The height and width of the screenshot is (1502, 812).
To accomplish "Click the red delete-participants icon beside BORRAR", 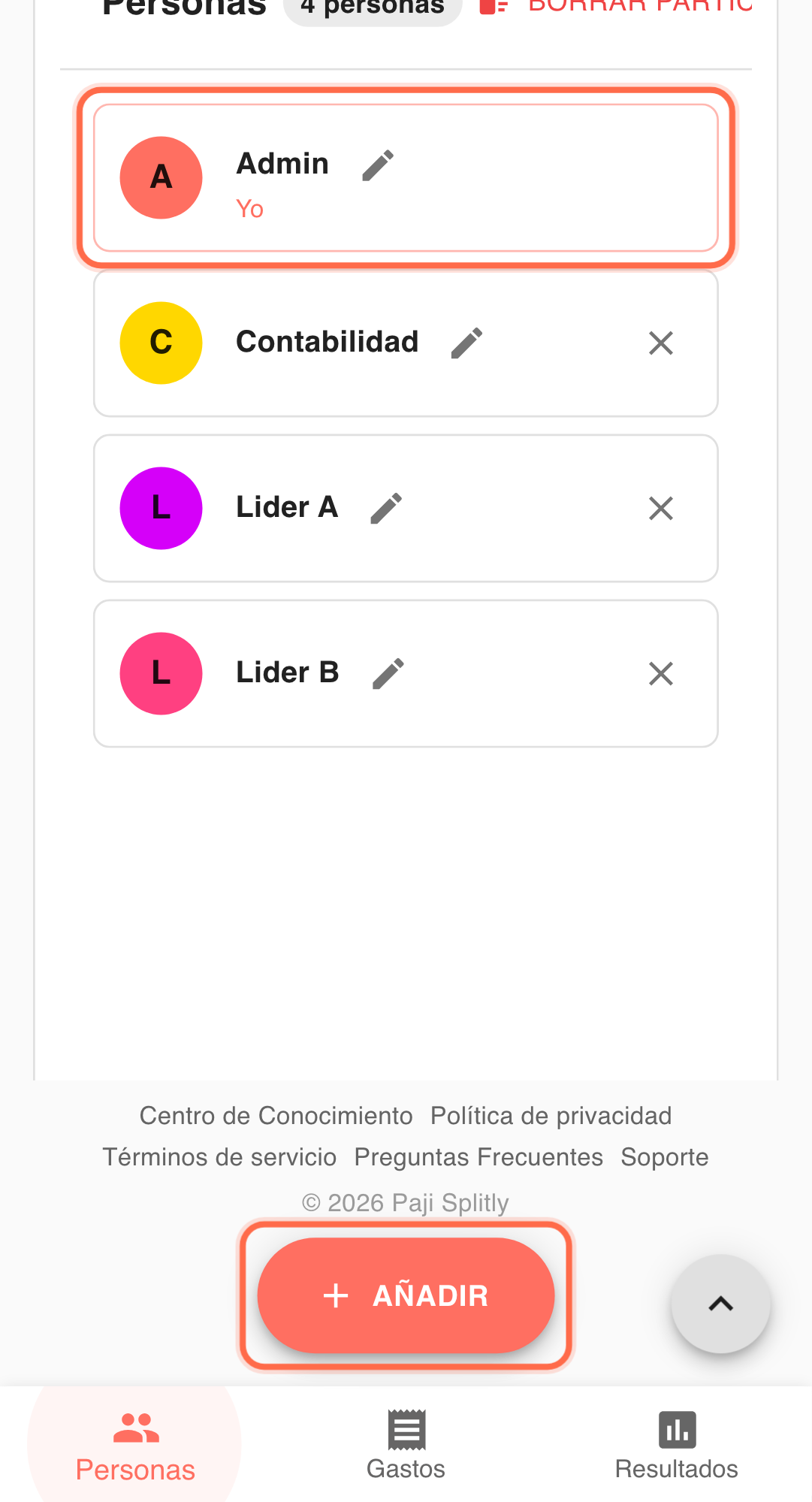I will (495, 8).
